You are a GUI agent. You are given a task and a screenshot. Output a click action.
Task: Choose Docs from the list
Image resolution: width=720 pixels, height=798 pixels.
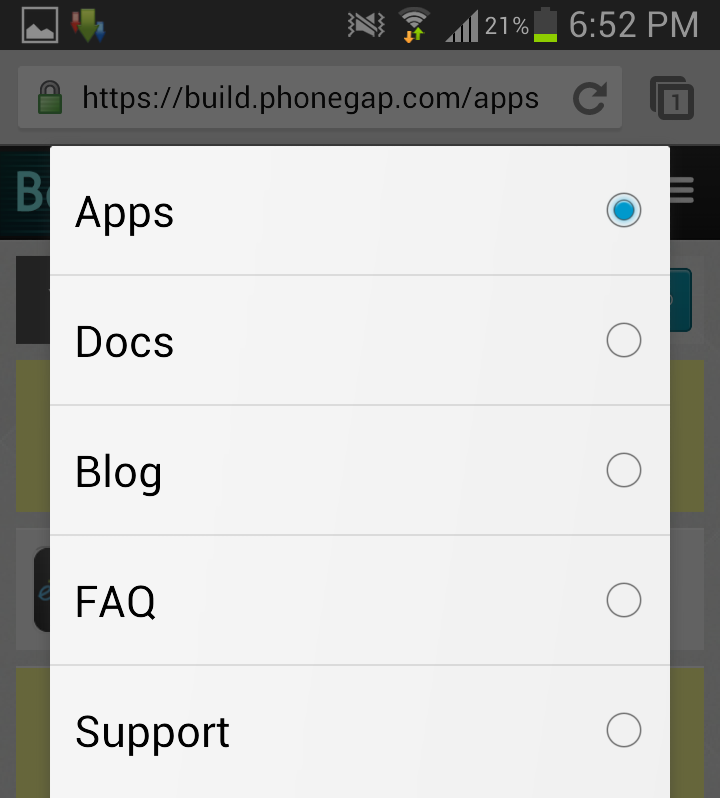(360, 341)
